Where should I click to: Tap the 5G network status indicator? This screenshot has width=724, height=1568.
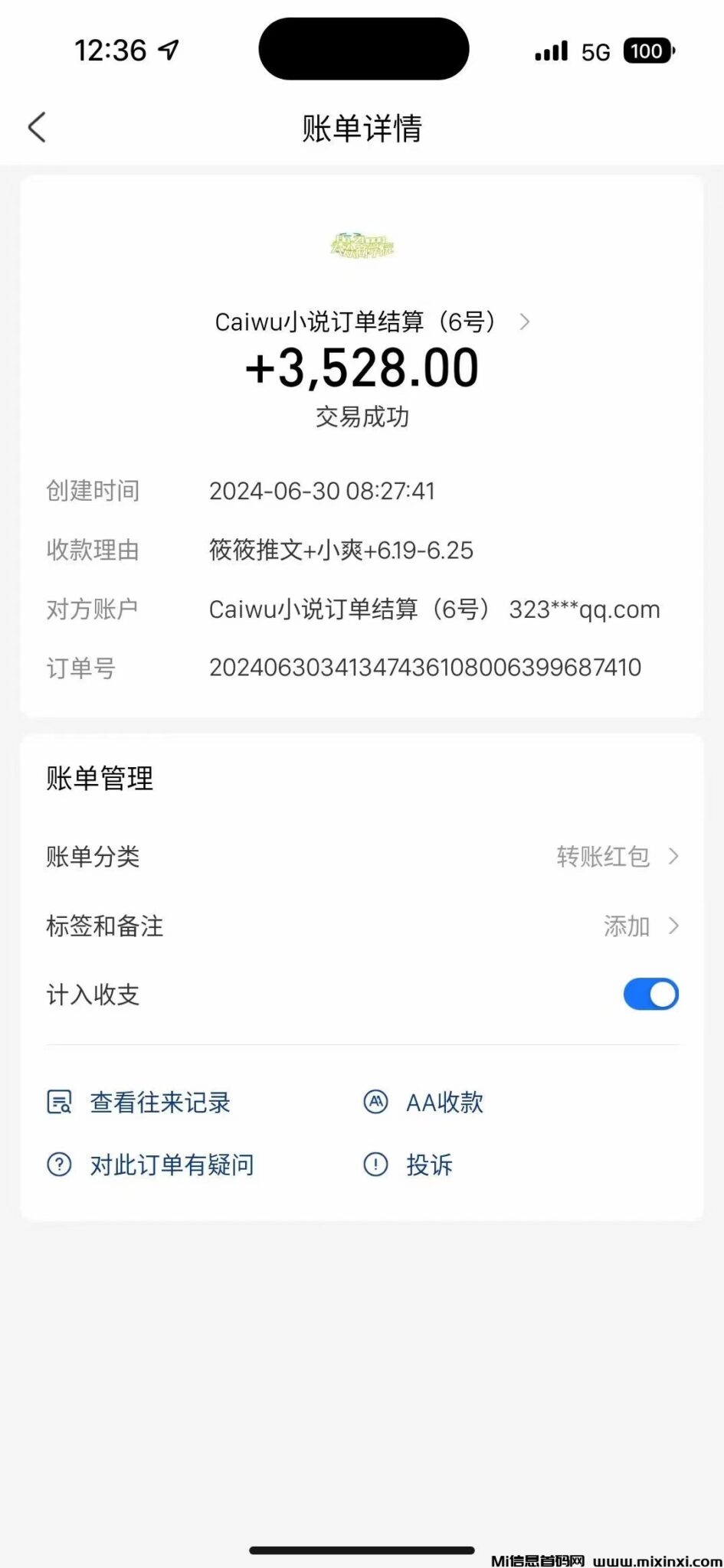click(596, 51)
